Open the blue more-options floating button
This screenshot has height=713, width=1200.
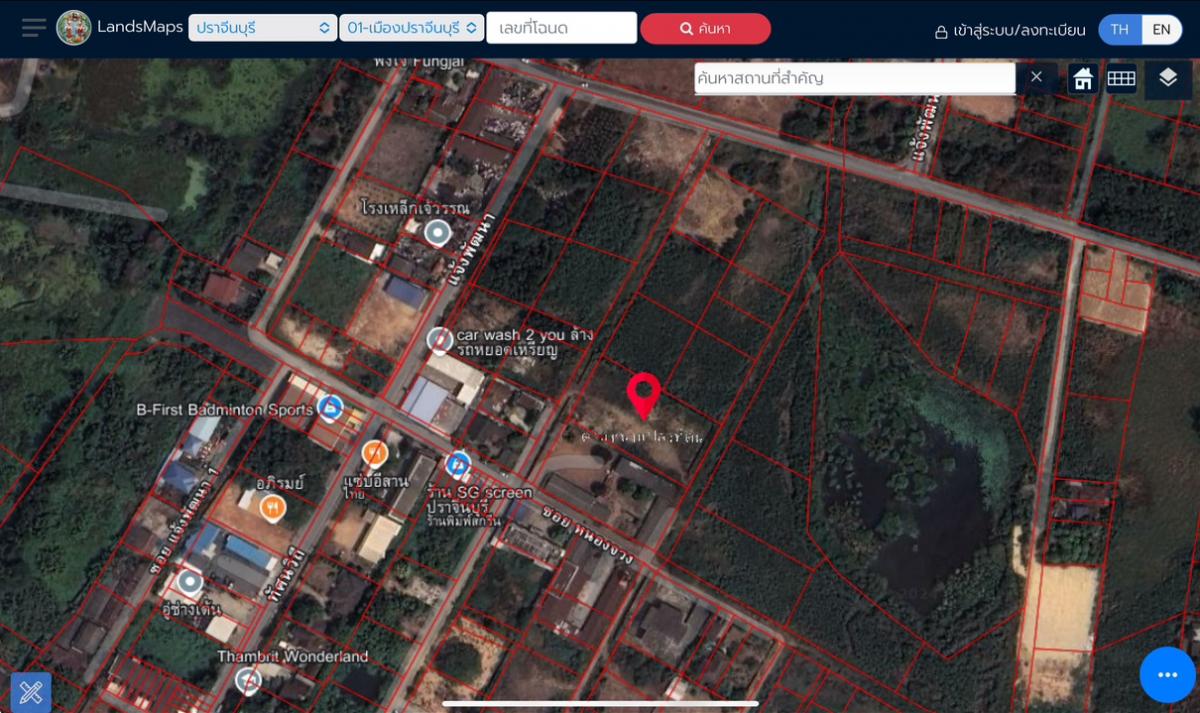[1167, 675]
